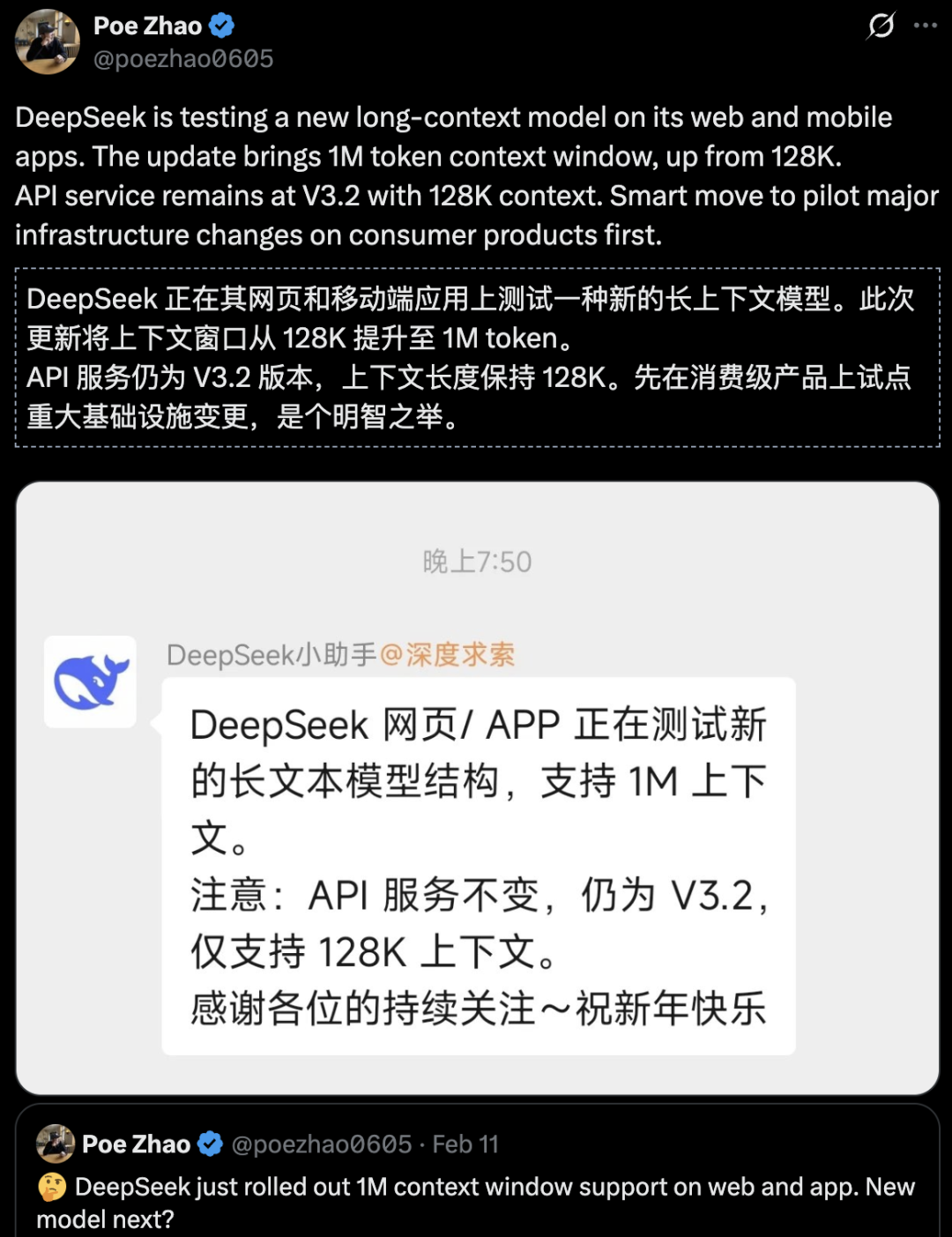Image resolution: width=952 pixels, height=1237 pixels.
Task: Open the post's three-dot overflow menu
Action: [x=926, y=26]
